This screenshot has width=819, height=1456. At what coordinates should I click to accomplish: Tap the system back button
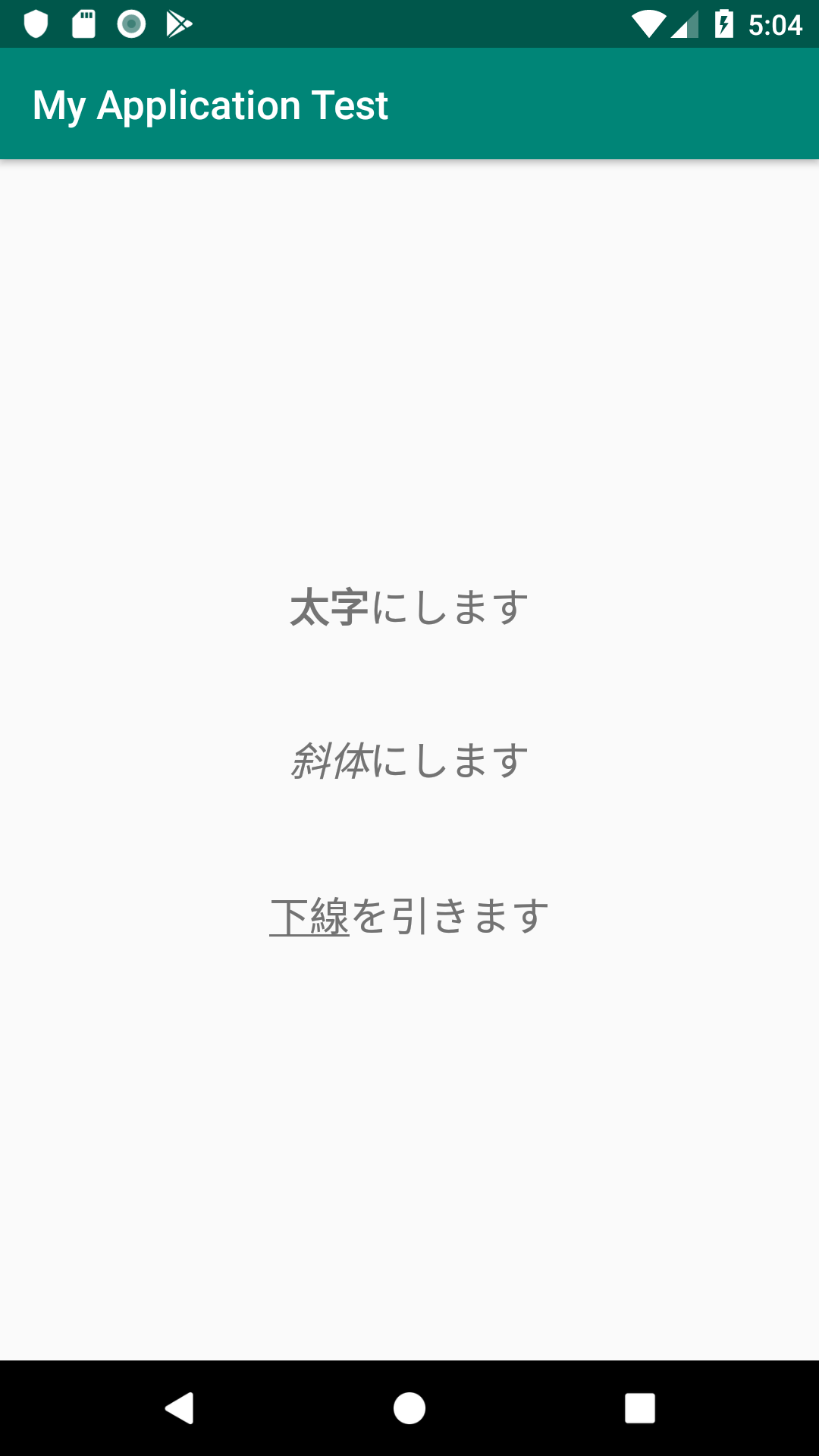point(180,1408)
